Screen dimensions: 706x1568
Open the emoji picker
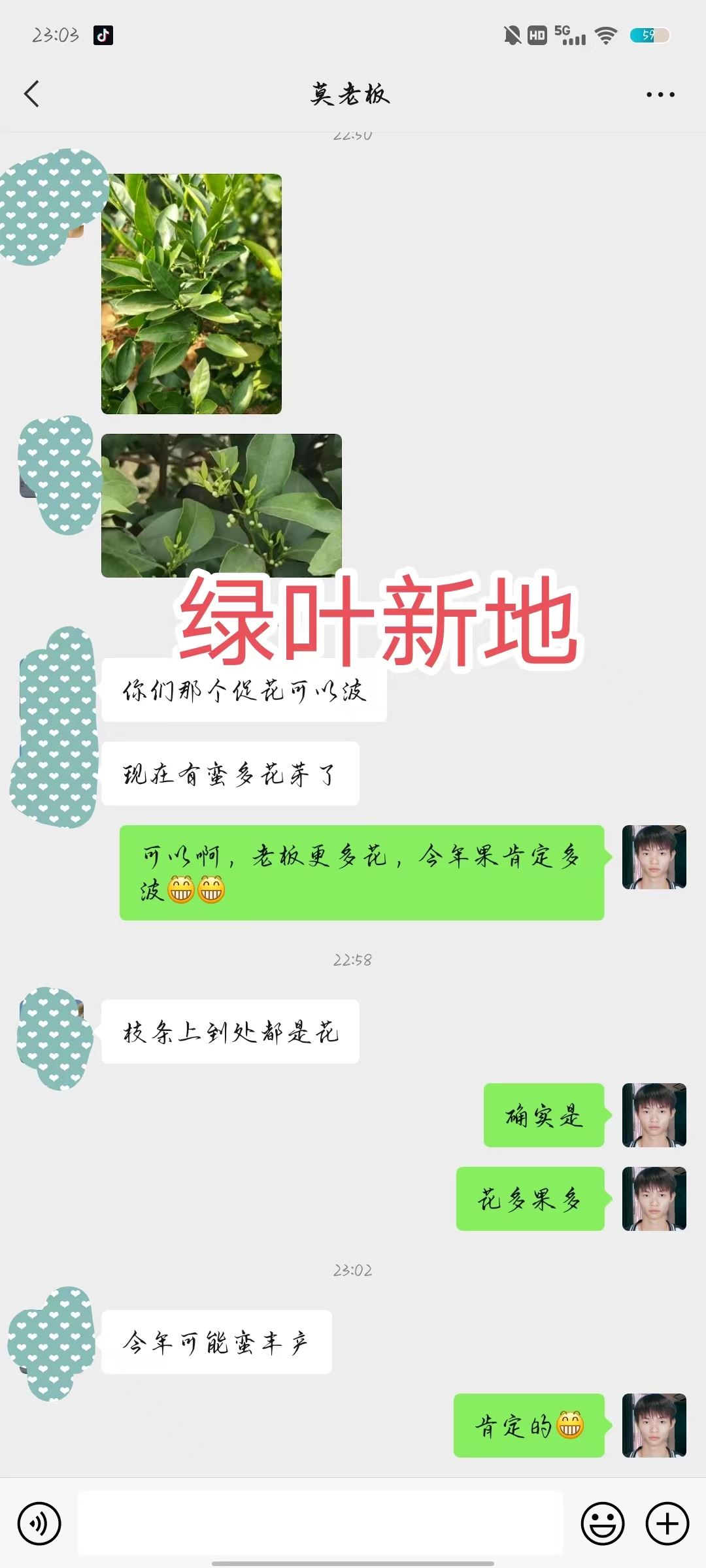[602, 1524]
